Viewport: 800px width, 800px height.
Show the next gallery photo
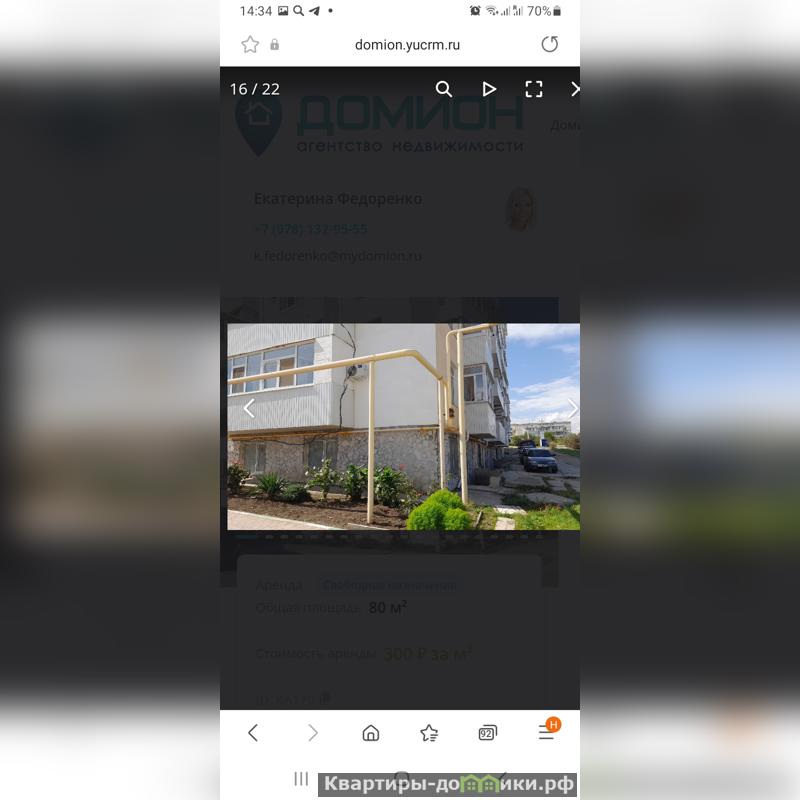pyautogui.click(x=572, y=408)
